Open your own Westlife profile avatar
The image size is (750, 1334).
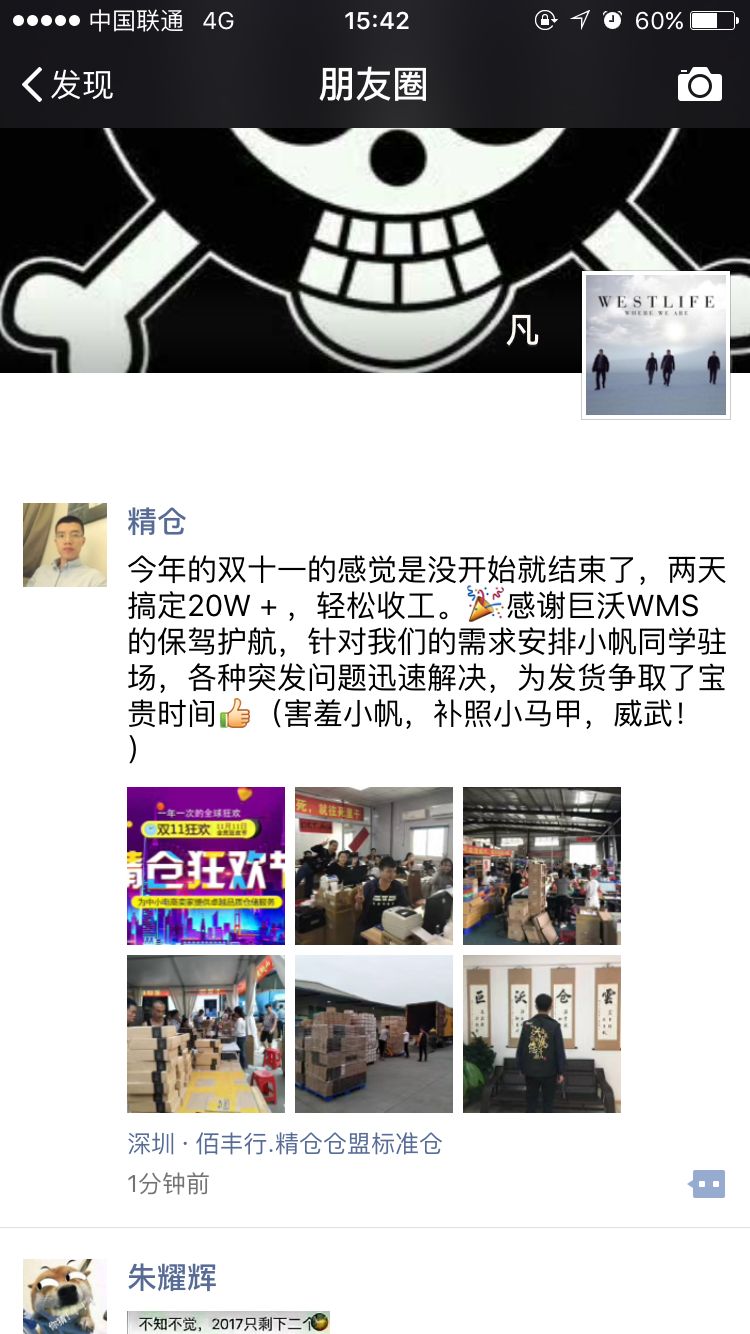pos(656,345)
